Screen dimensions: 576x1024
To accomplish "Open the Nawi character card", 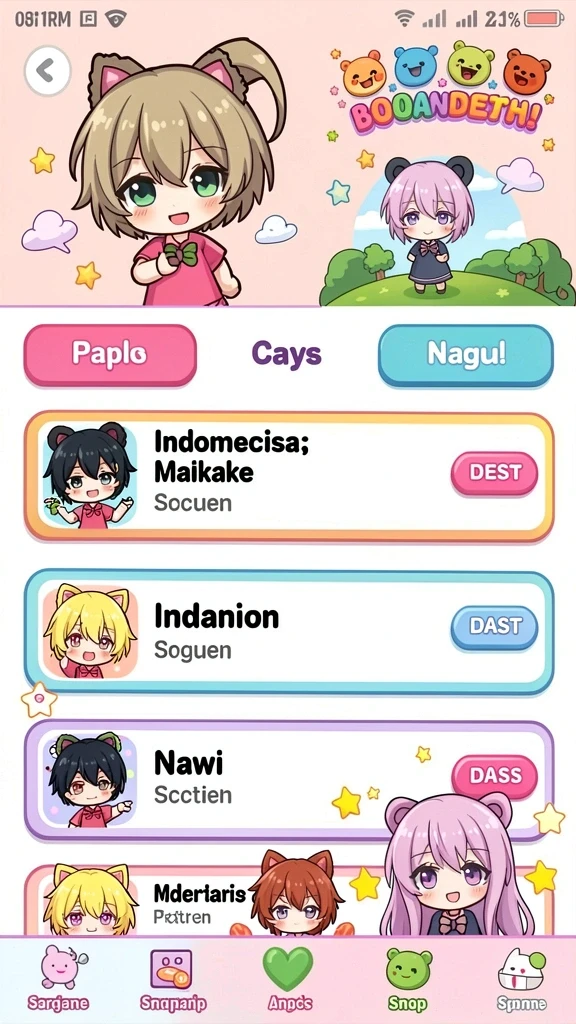I will click(289, 780).
